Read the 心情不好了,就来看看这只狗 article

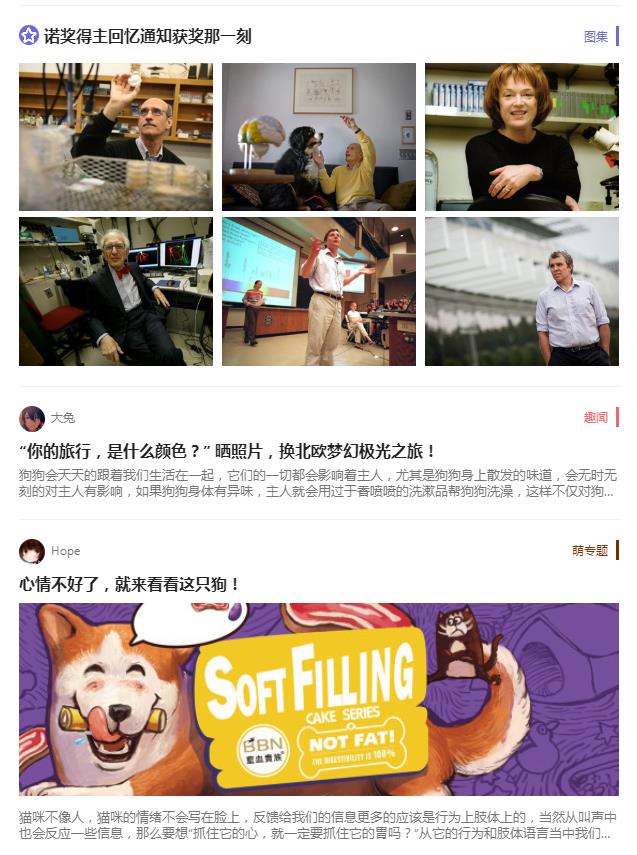coord(130,584)
